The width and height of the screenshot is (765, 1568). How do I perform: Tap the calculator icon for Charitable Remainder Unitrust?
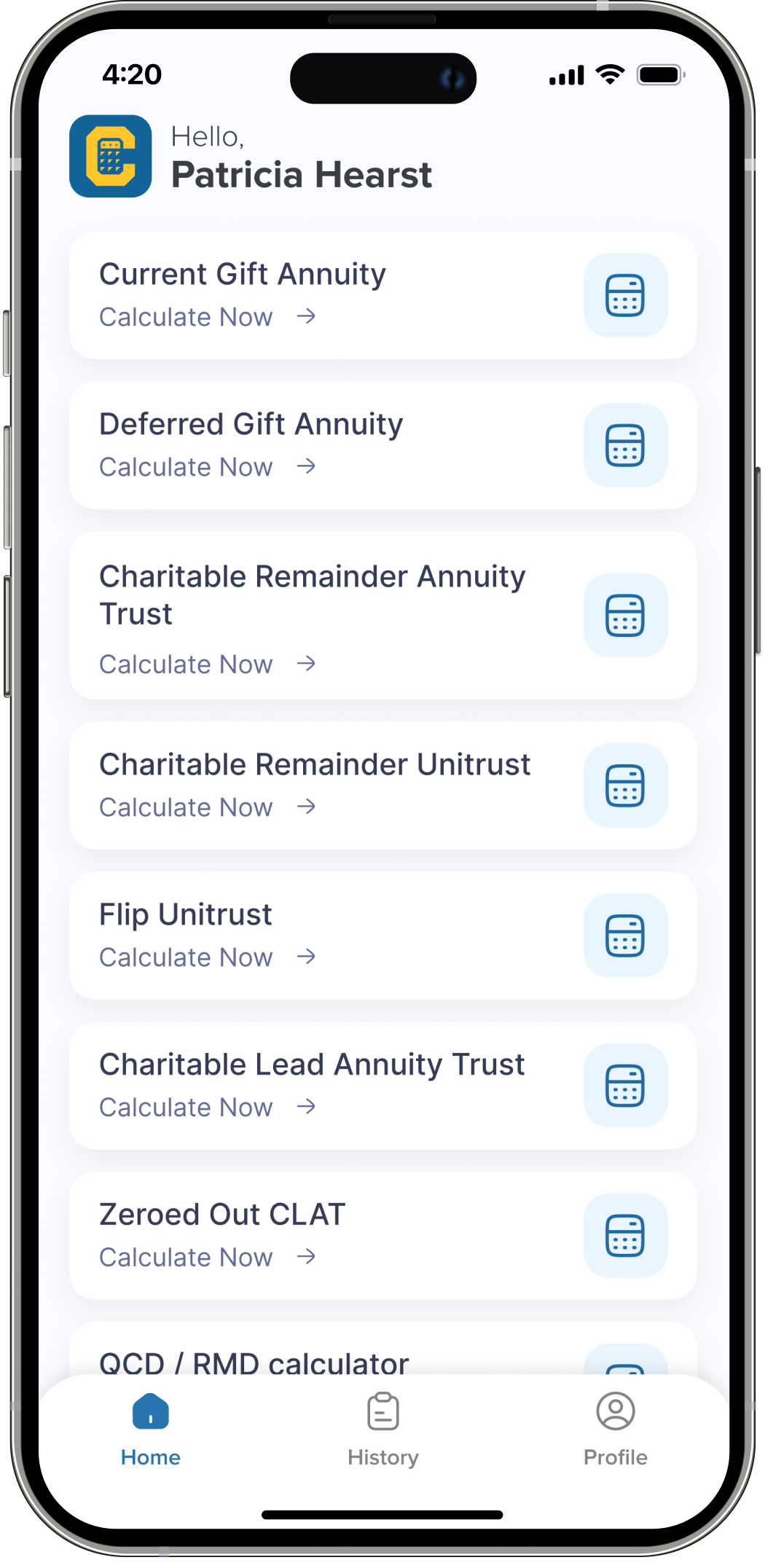pyautogui.click(x=625, y=785)
